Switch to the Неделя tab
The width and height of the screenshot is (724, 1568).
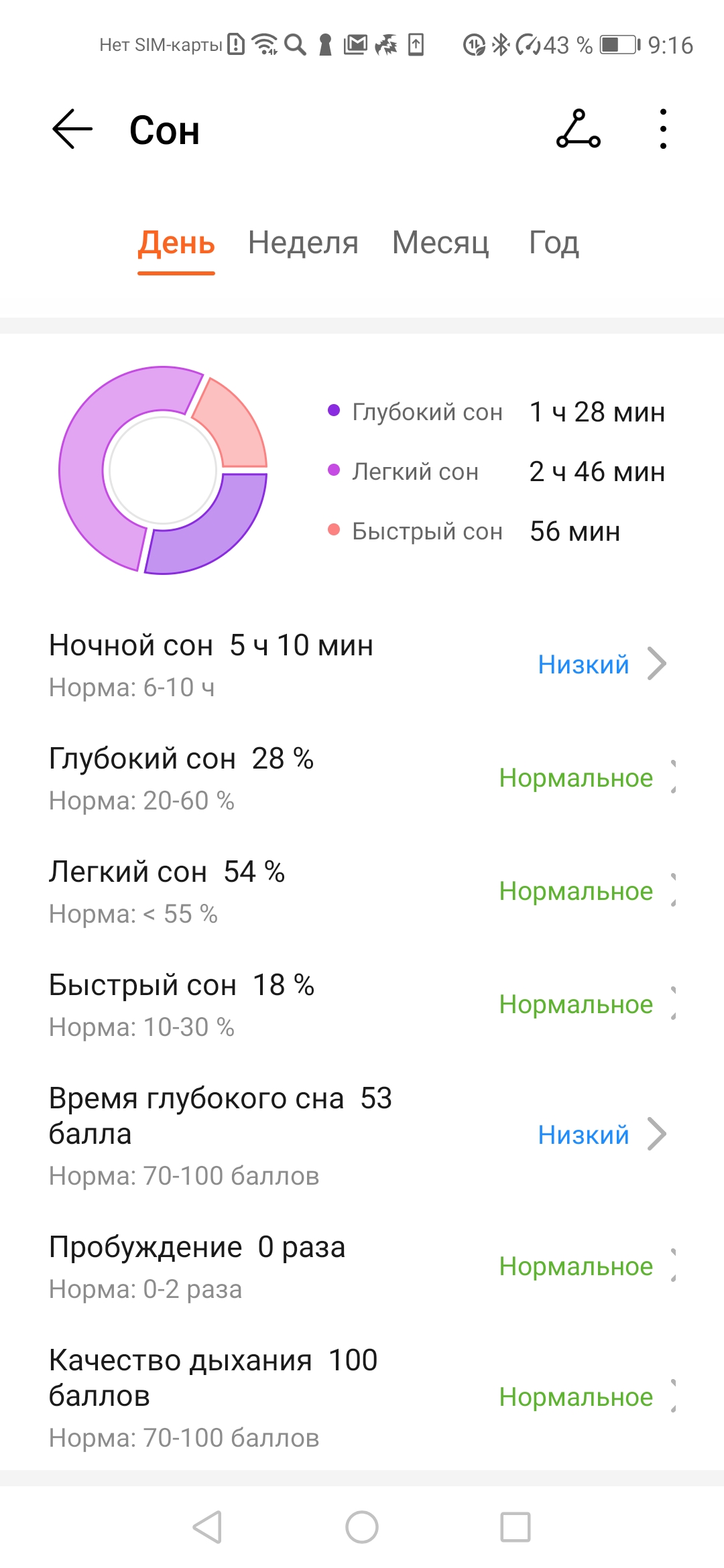point(303,243)
